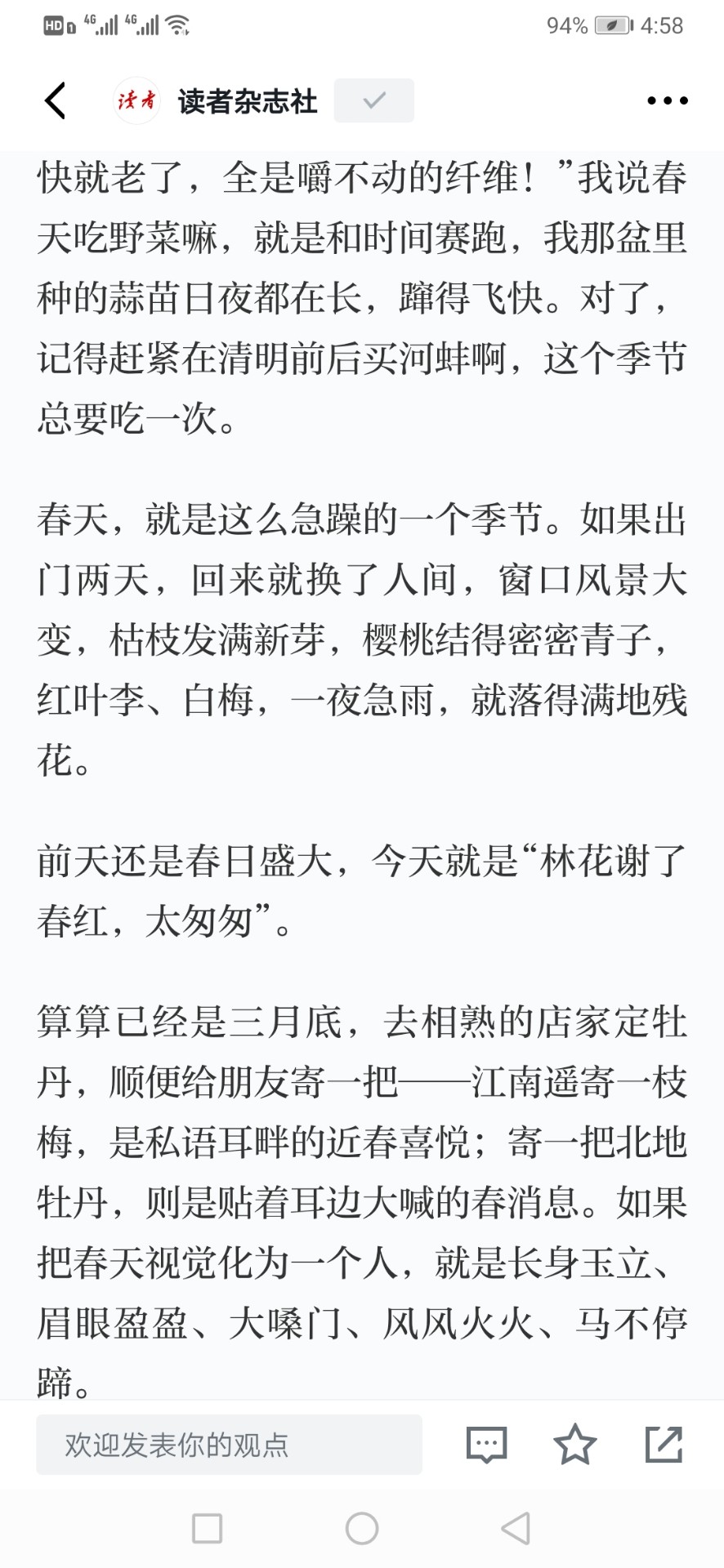Tap the followed checkmark button
Image resolution: width=724 pixels, height=1568 pixels.
point(374,100)
